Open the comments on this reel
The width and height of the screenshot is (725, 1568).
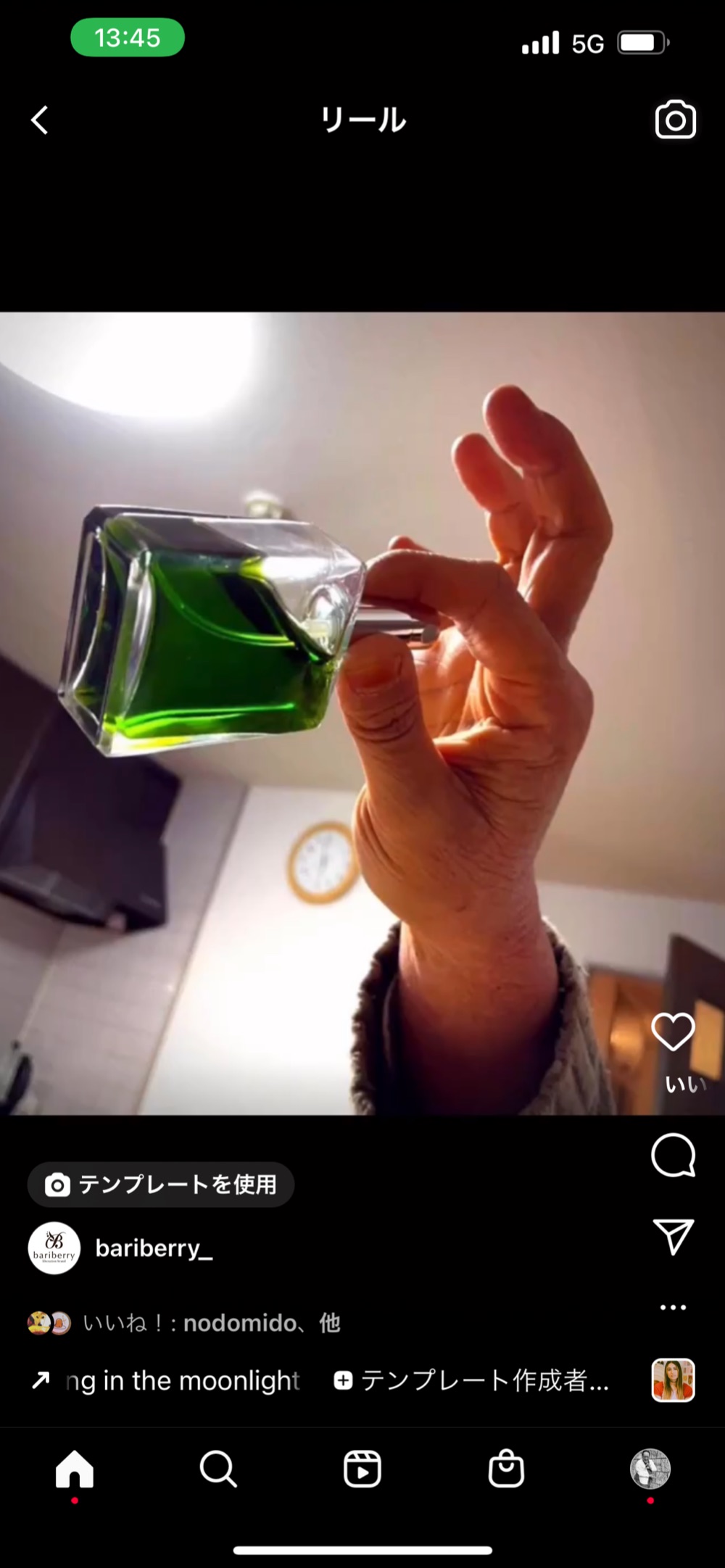(673, 1156)
